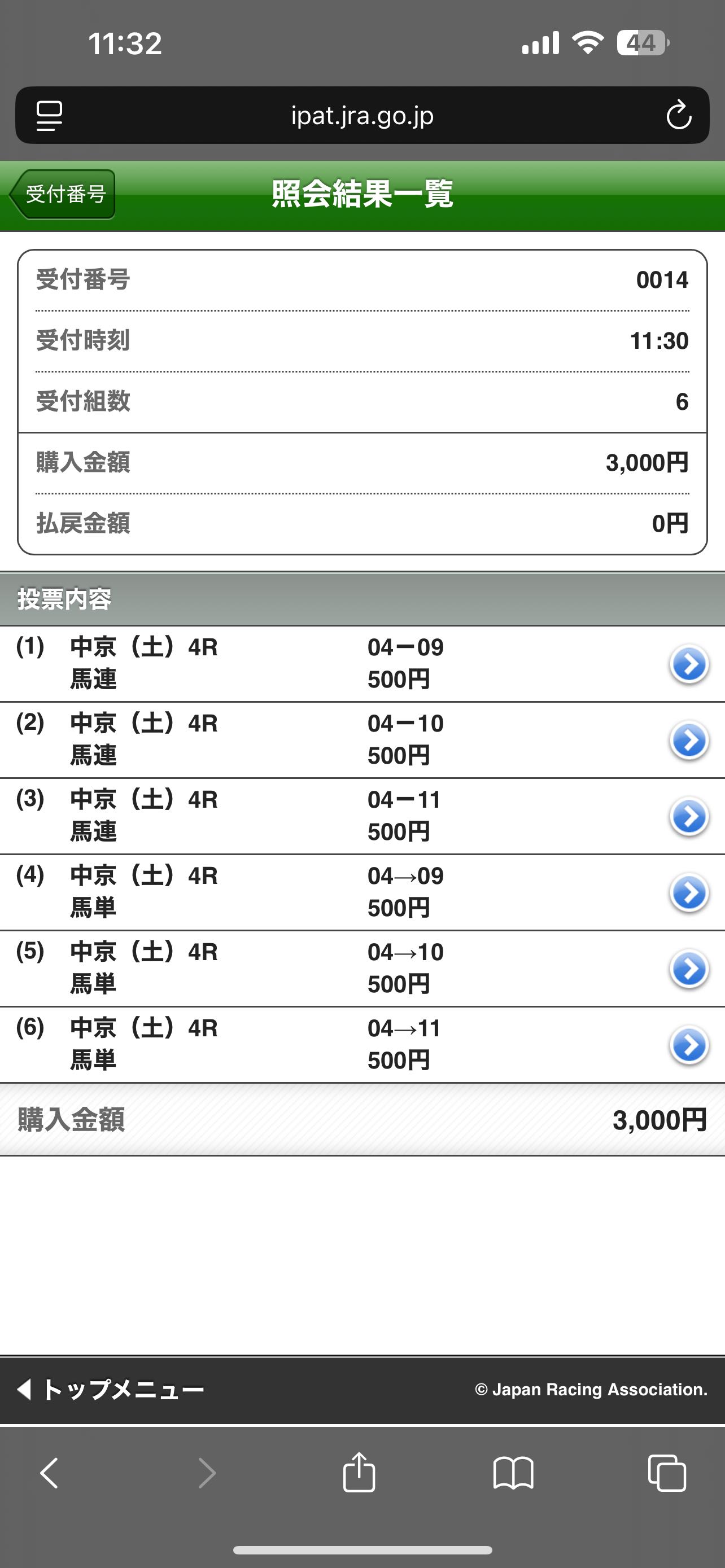The width and height of the screenshot is (725, 1568).
Task: Open Safari page format options
Action: point(49,116)
